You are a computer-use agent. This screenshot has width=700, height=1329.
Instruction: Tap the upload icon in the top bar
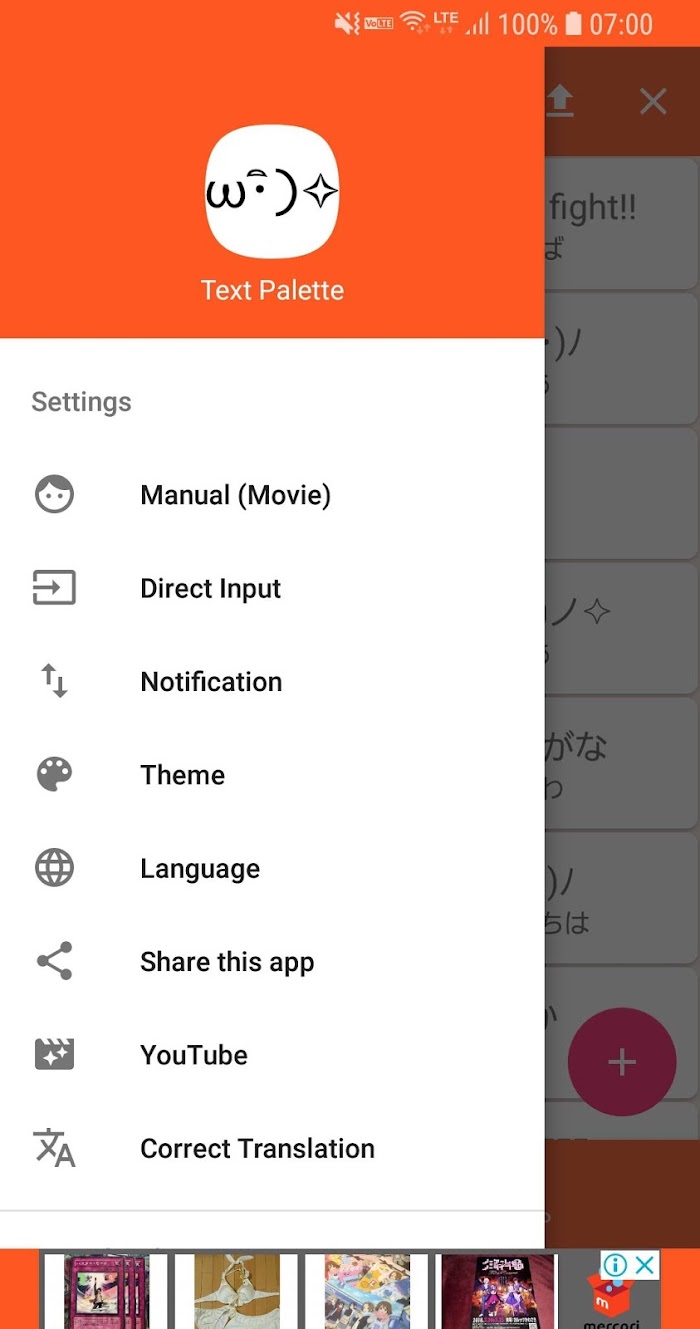(560, 101)
